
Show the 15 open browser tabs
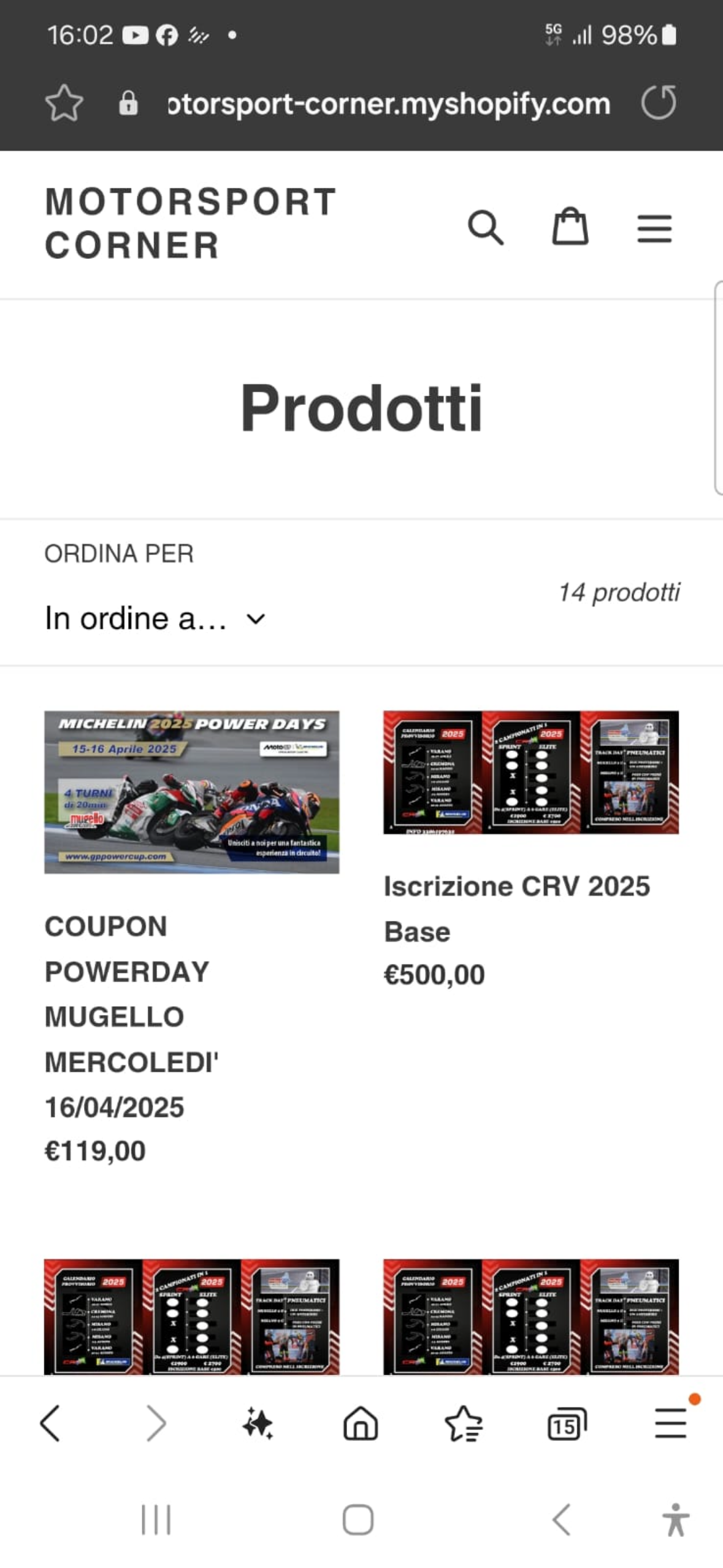click(567, 1423)
